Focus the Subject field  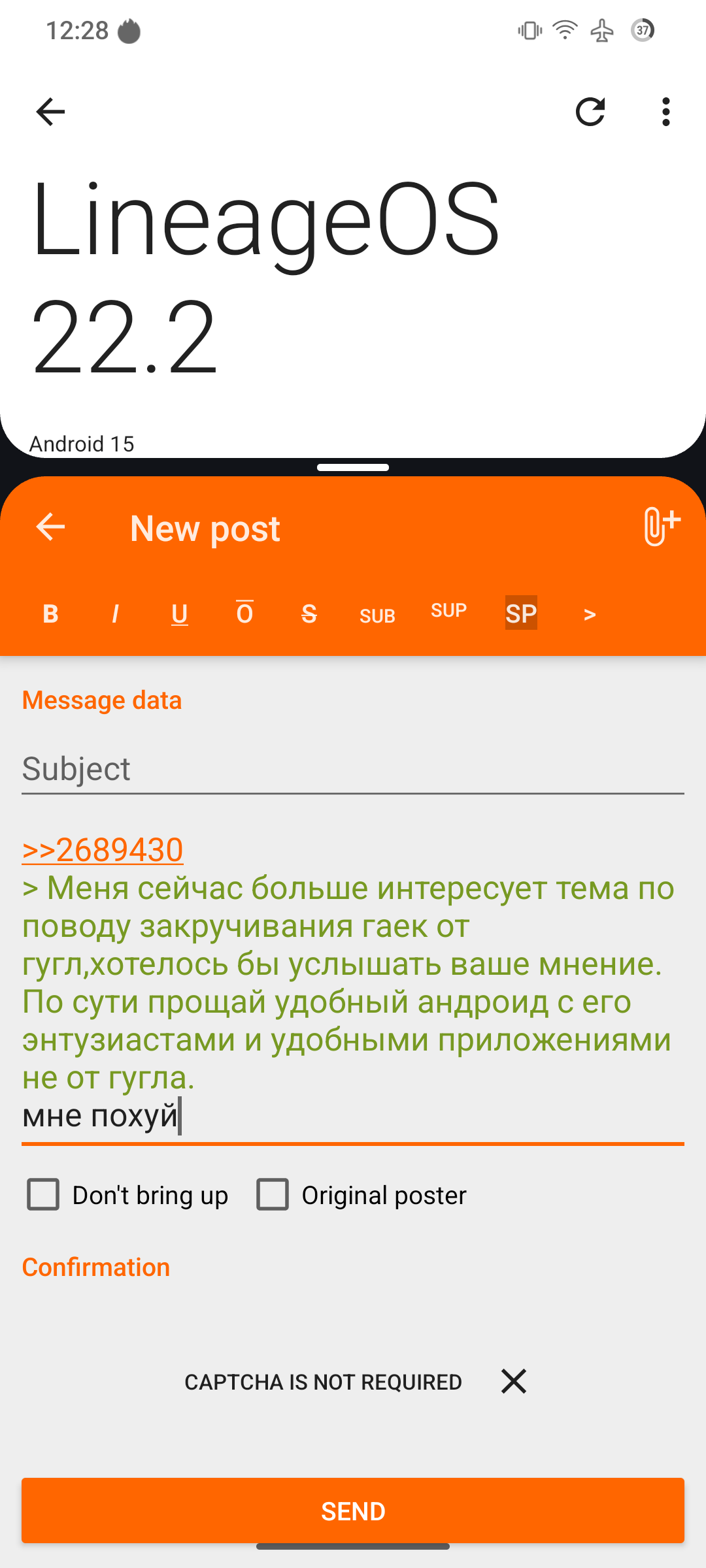click(x=353, y=769)
